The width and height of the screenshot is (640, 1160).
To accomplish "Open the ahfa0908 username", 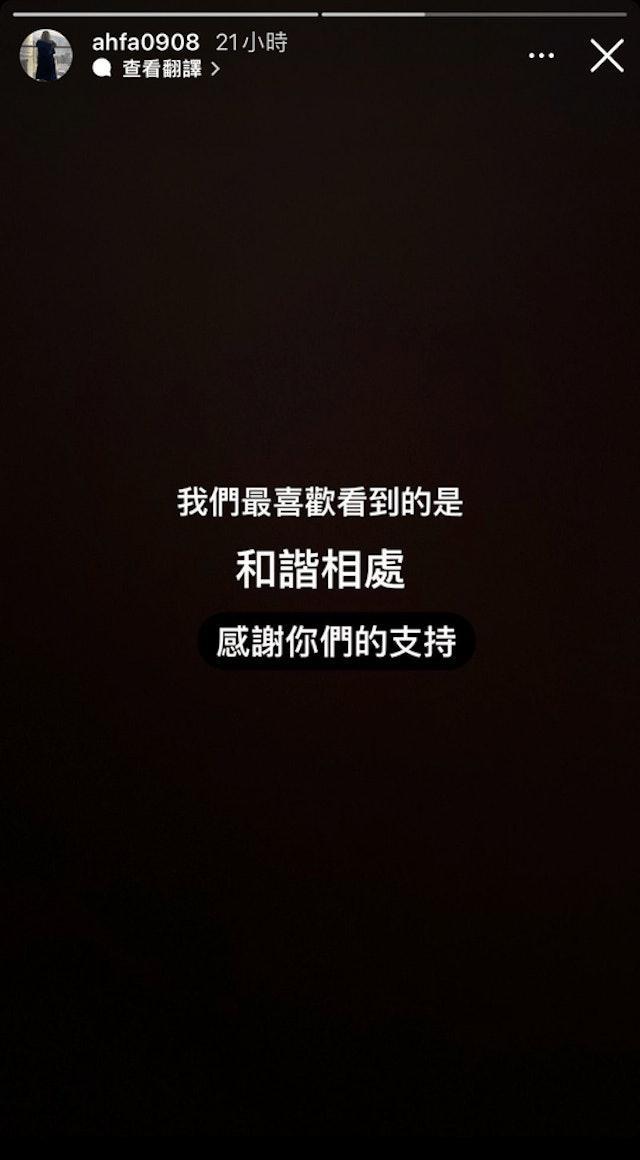I will (146, 43).
